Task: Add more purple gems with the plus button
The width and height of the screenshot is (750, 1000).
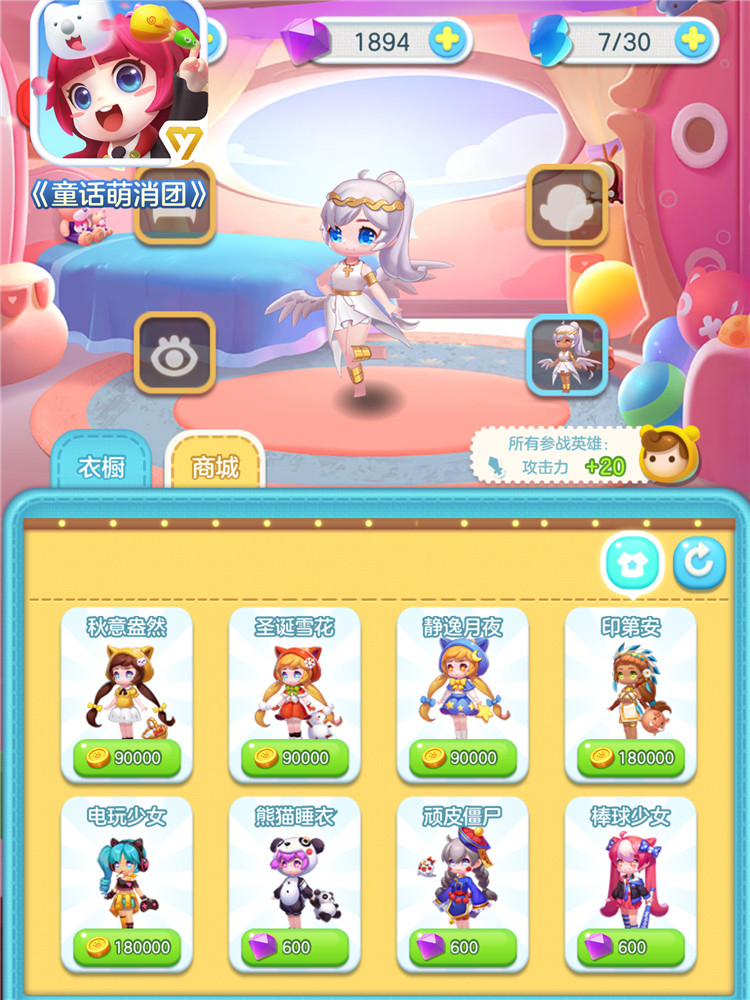Action: [x=447, y=40]
